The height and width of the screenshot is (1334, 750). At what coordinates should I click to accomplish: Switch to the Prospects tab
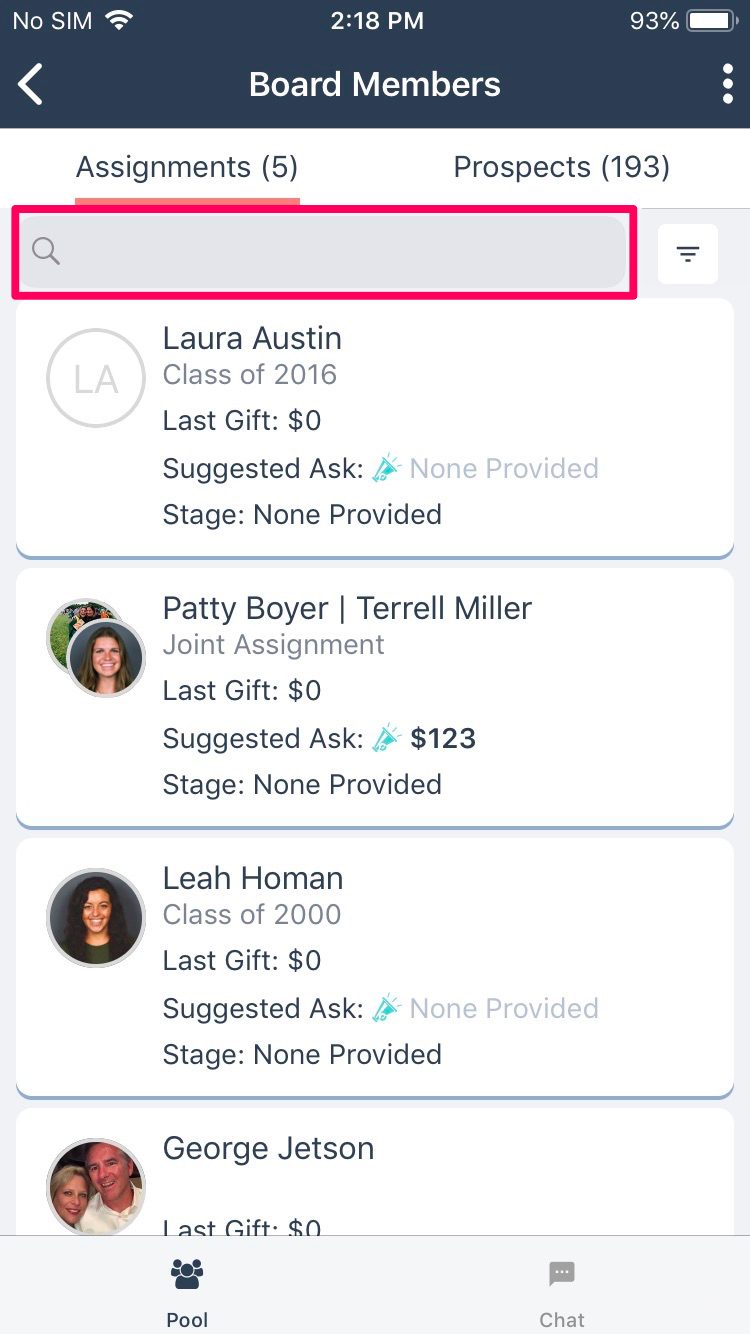[x=561, y=167]
